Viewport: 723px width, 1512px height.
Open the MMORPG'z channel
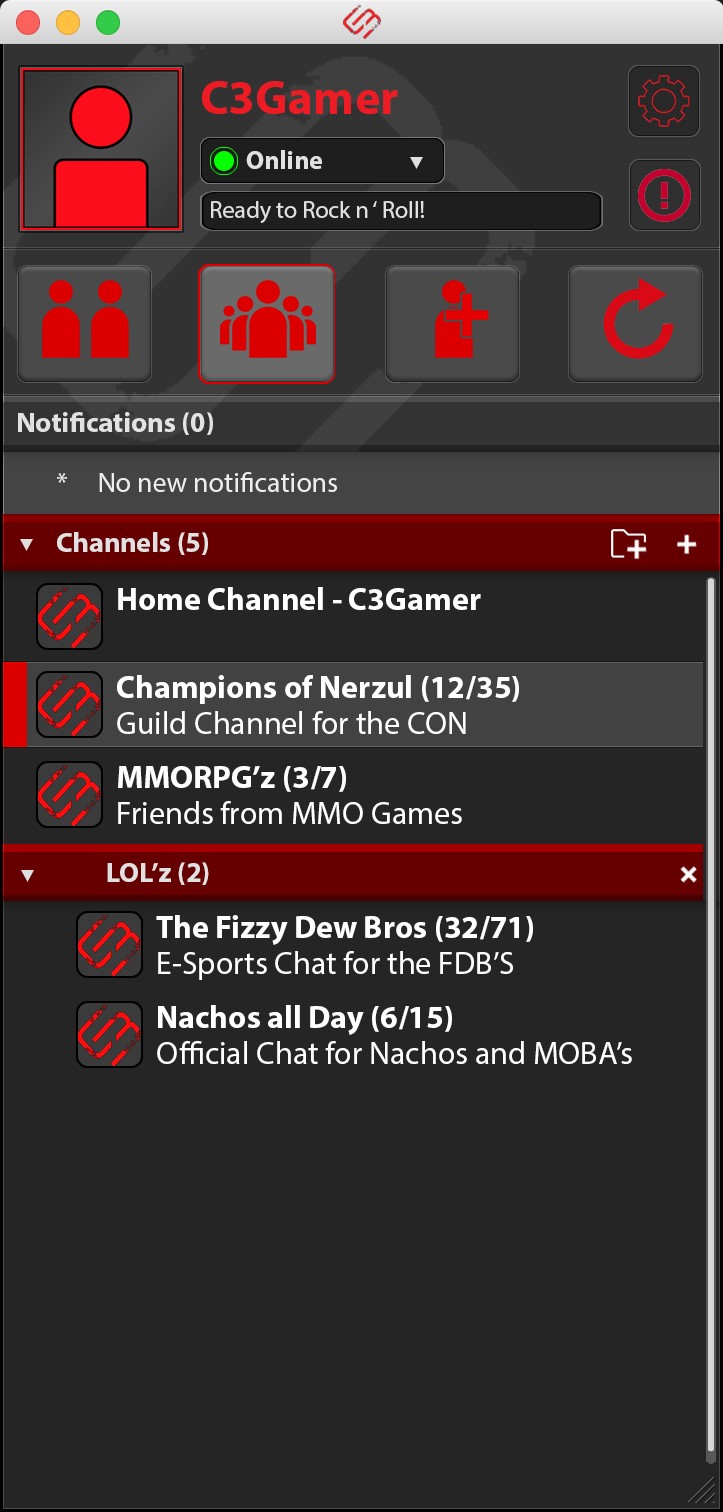point(289,795)
